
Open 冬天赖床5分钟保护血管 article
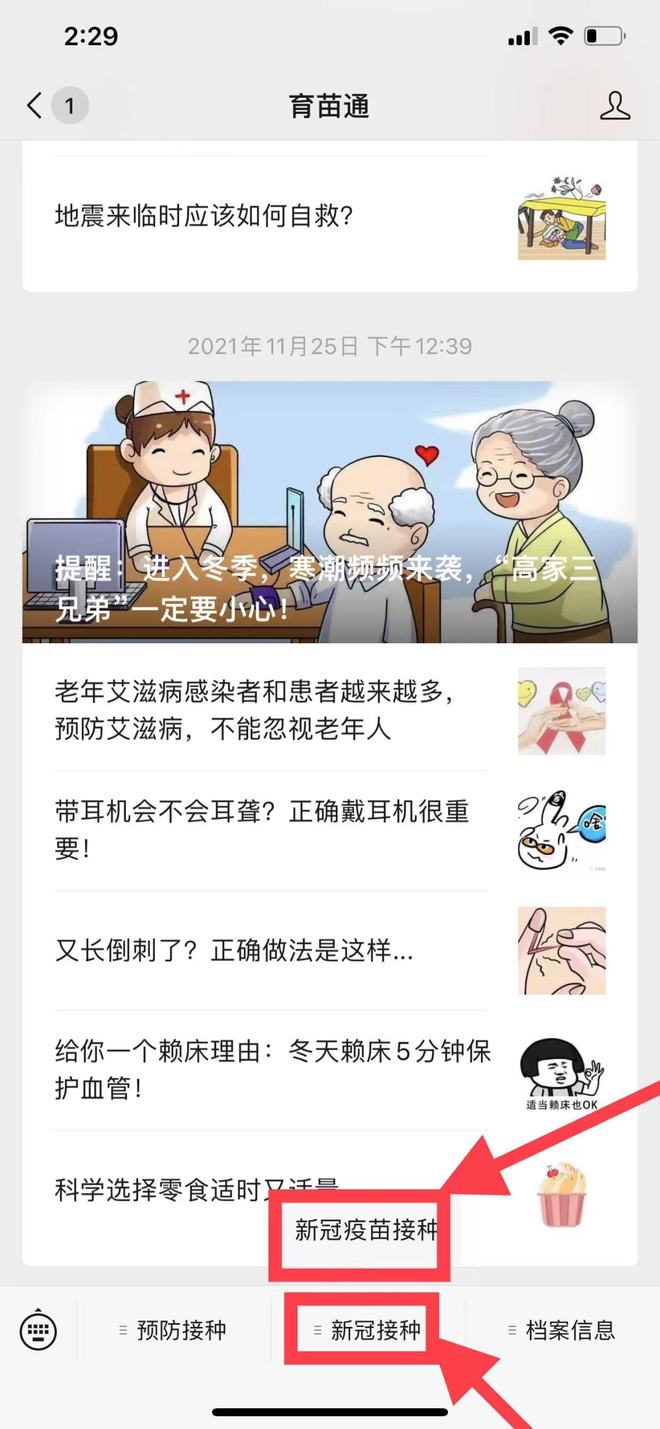point(272,1070)
